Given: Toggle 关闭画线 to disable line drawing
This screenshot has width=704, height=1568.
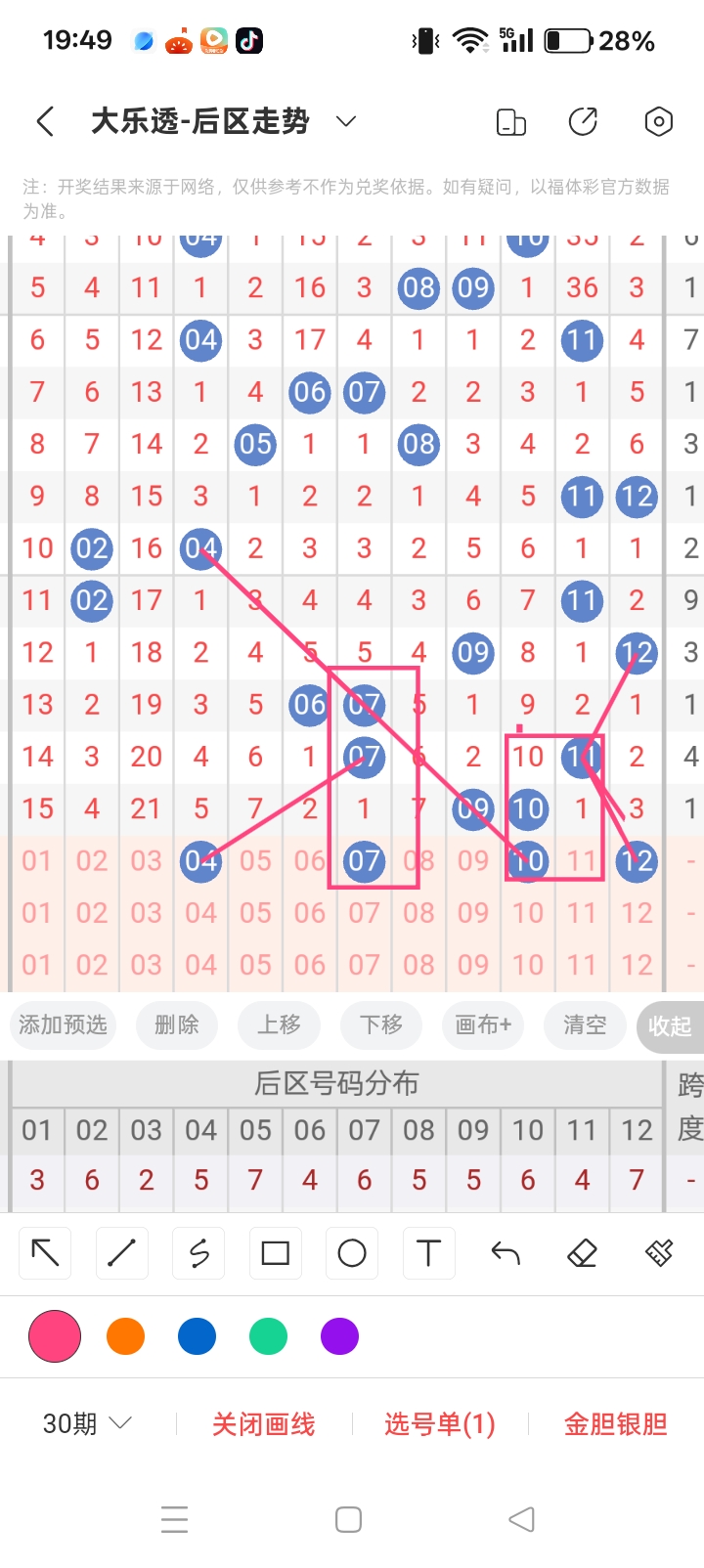Looking at the screenshot, I should [264, 1423].
